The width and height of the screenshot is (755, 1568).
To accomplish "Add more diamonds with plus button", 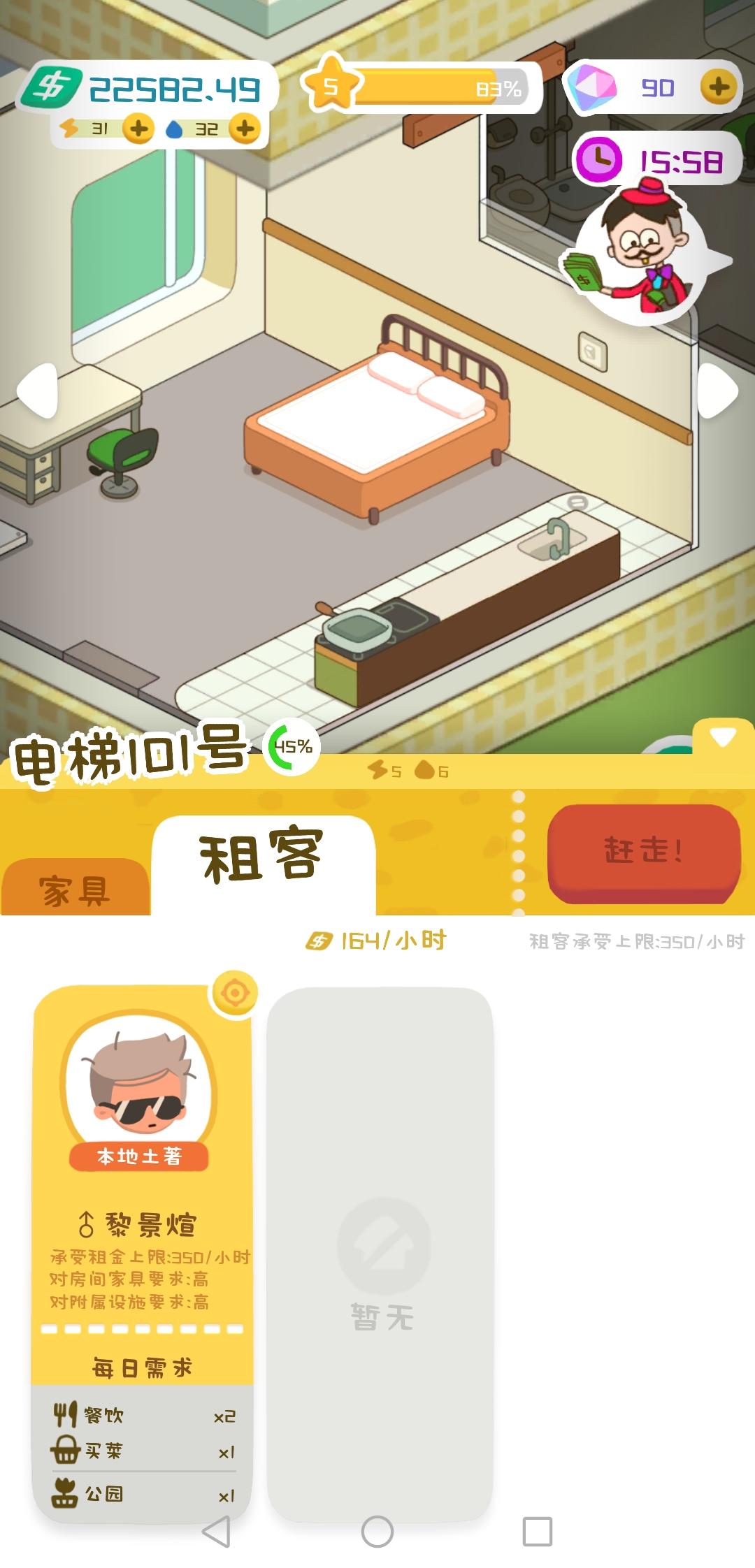I will tap(719, 87).
